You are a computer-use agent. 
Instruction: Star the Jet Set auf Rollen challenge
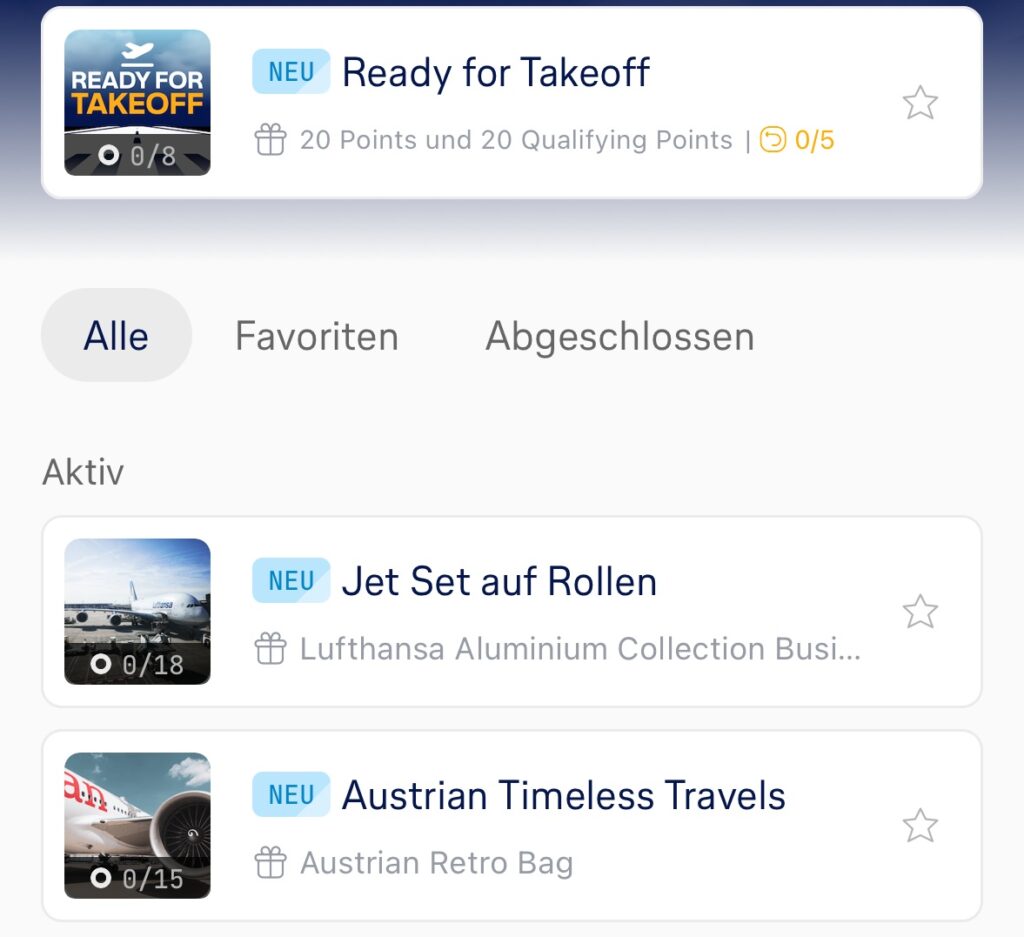pyautogui.click(x=920, y=612)
